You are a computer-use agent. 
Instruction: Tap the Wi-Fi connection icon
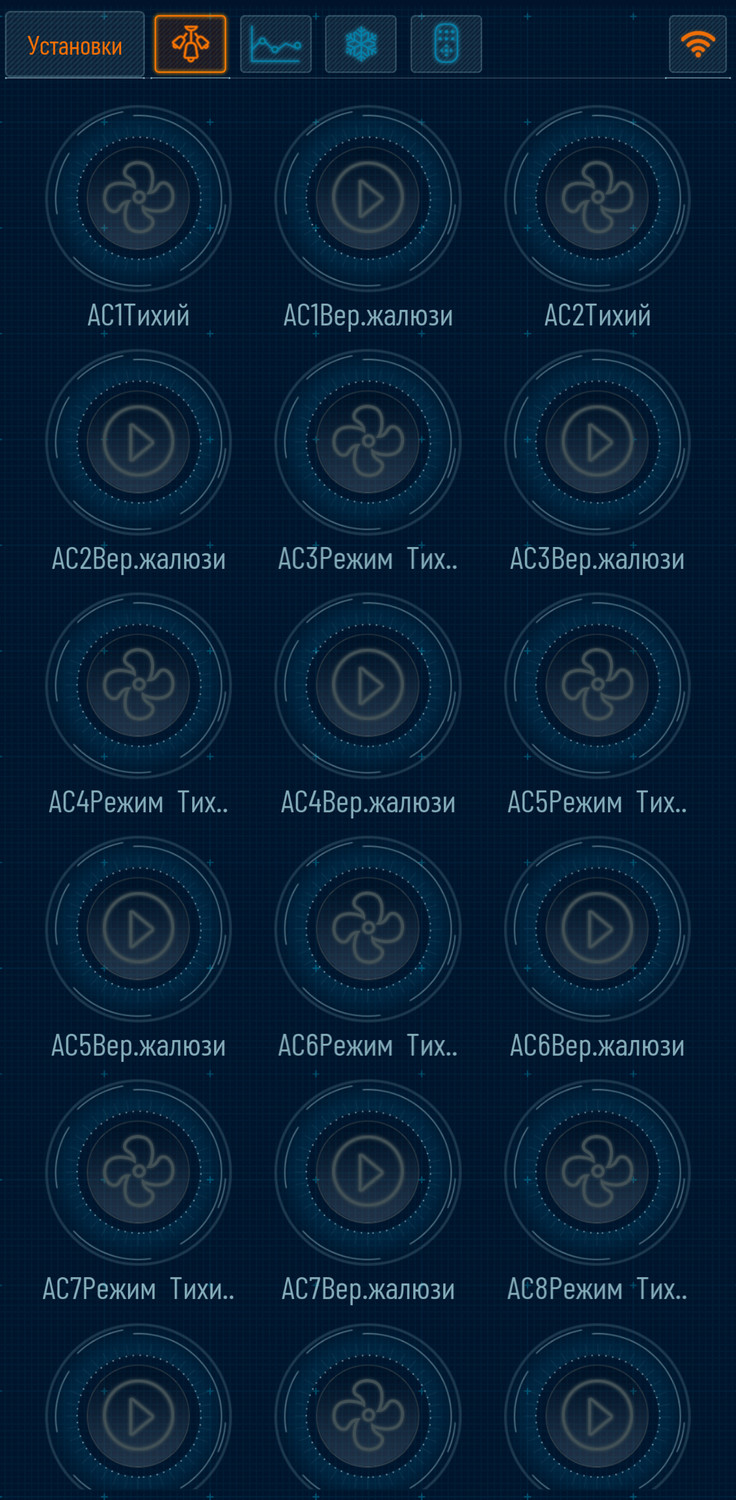coord(697,45)
